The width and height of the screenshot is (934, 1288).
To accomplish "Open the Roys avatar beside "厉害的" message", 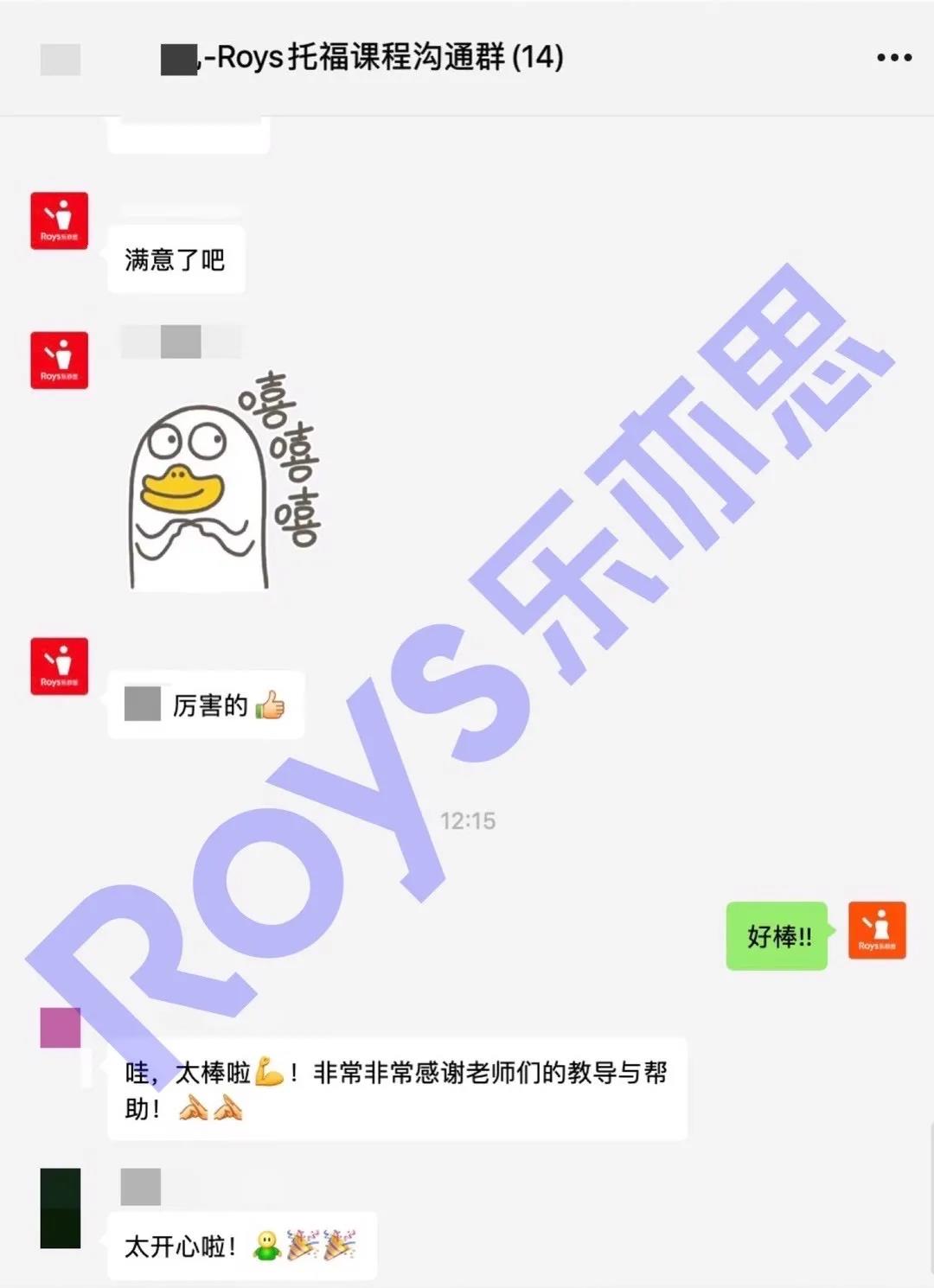I will pyautogui.click(x=60, y=666).
